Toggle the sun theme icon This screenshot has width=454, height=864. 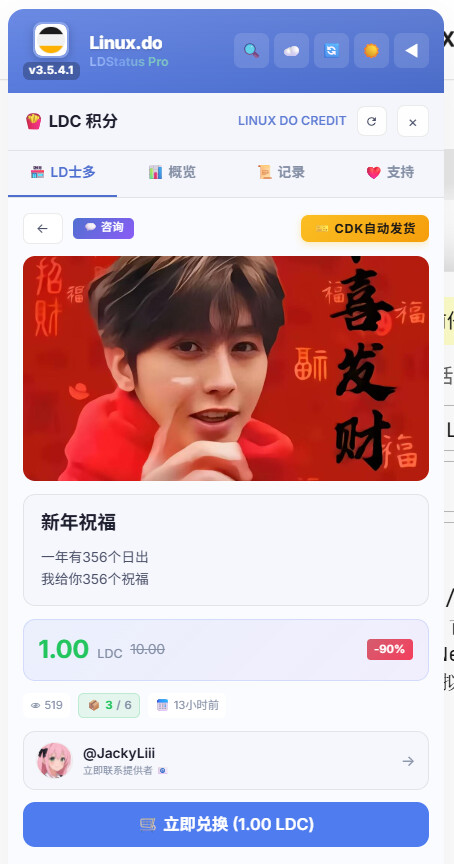click(x=371, y=51)
